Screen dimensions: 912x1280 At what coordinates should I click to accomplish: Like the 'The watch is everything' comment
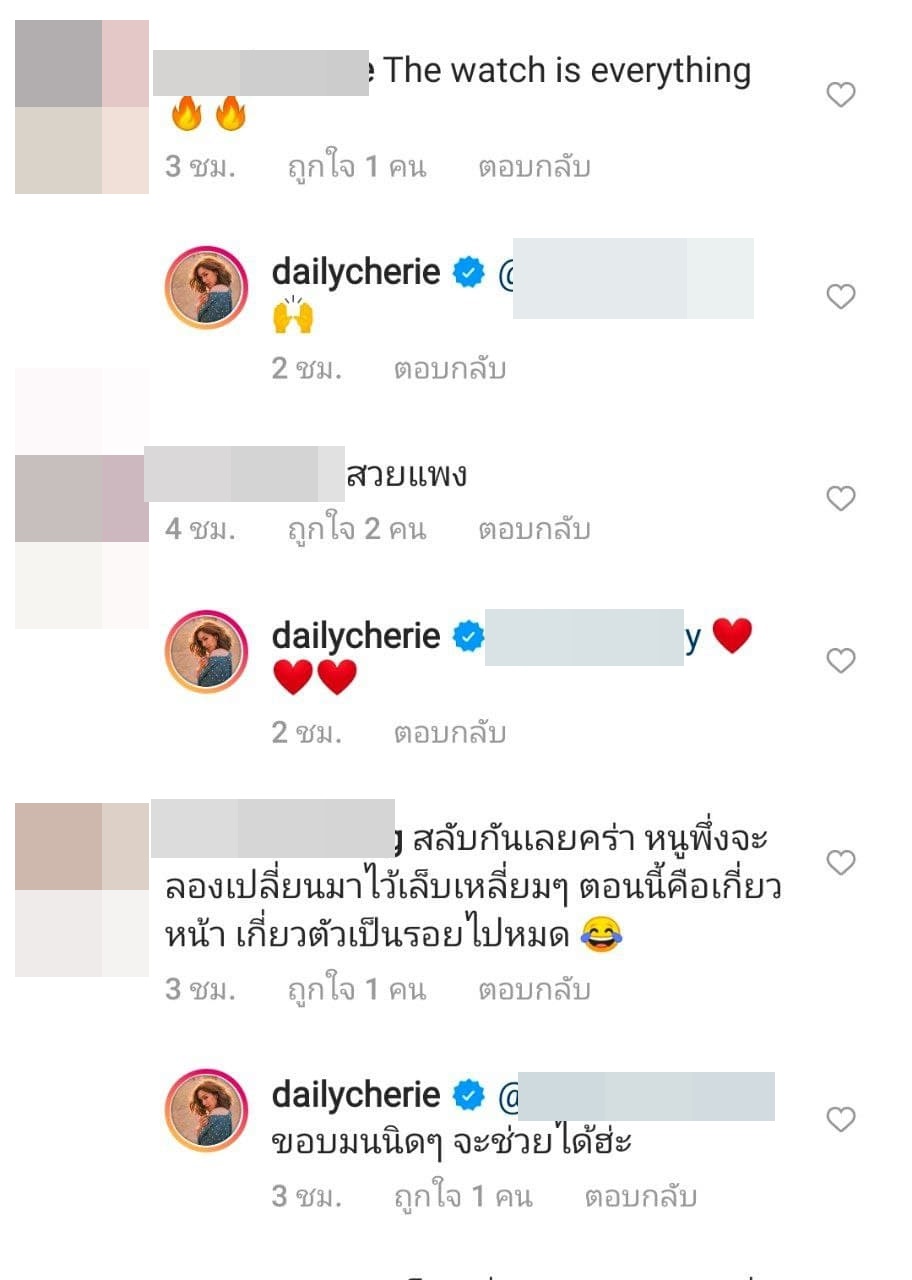pos(841,95)
